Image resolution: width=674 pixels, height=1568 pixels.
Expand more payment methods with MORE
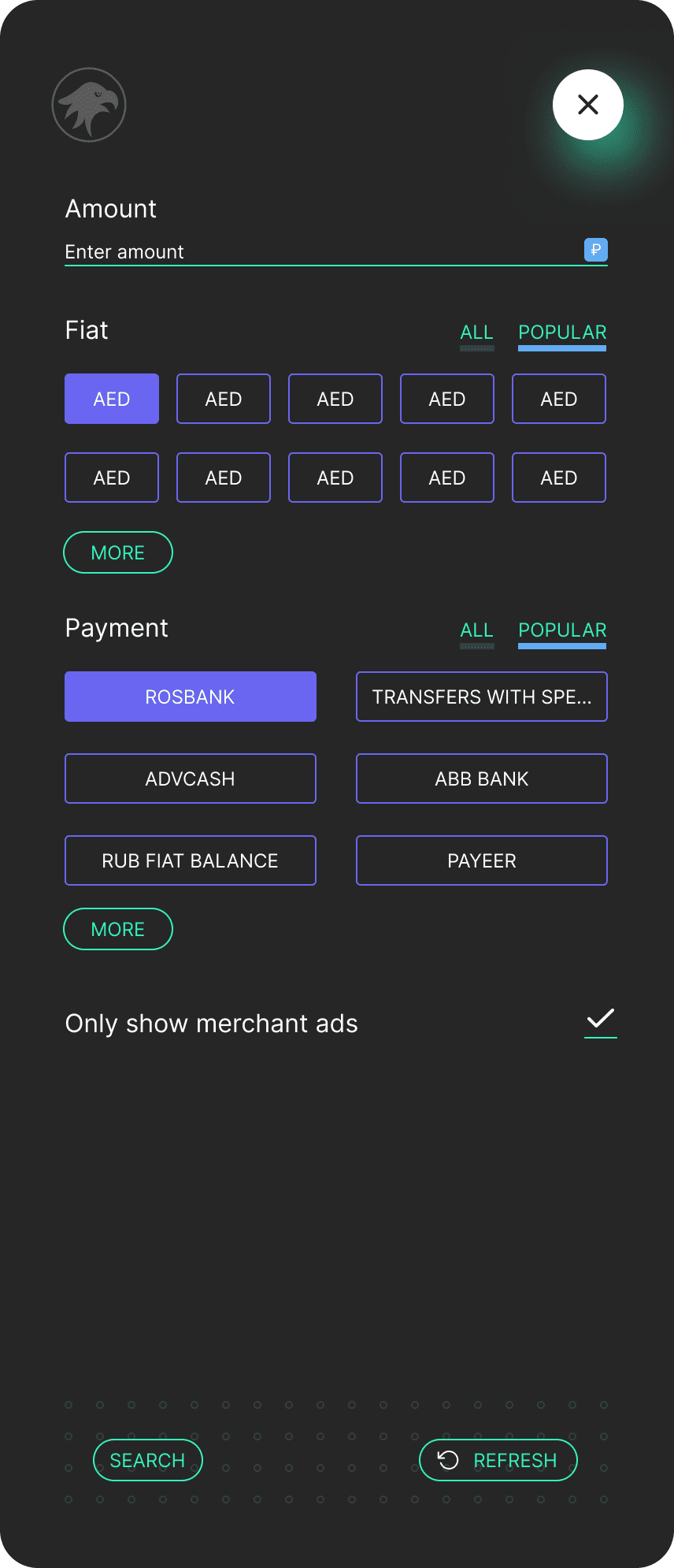[x=117, y=929]
